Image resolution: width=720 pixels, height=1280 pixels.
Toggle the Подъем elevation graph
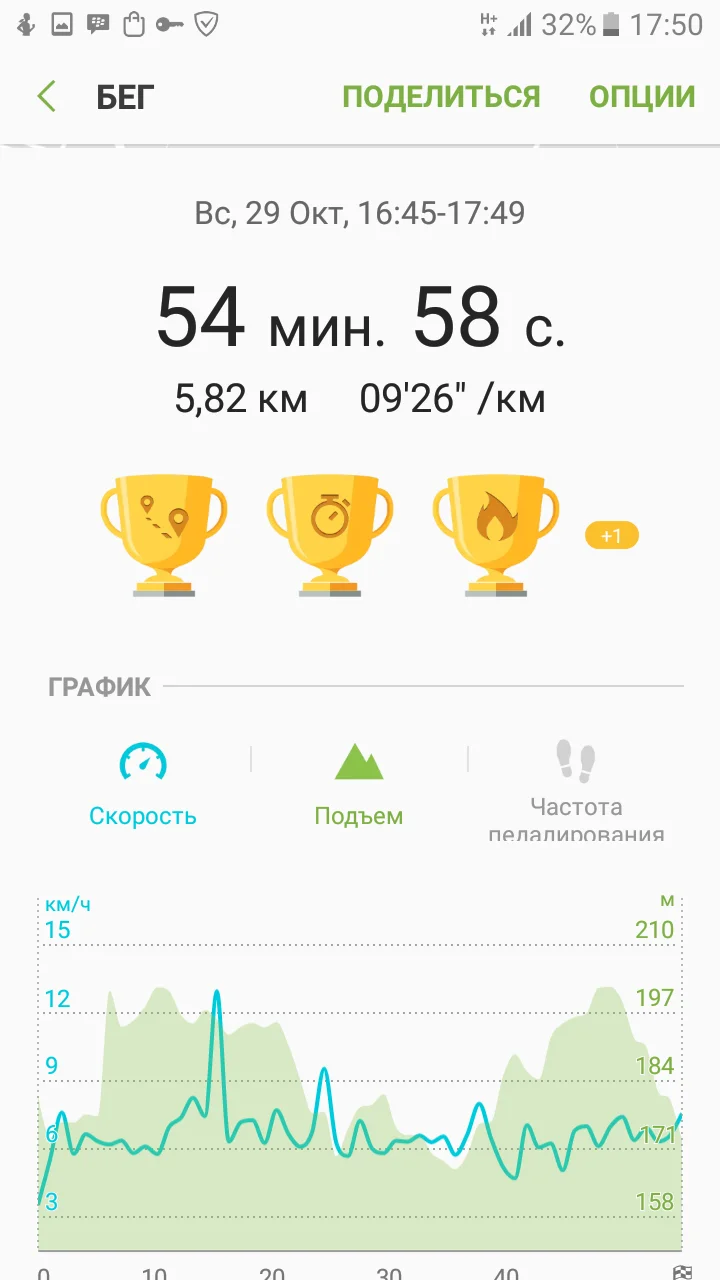pyautogui.click(x=359, y=784)
